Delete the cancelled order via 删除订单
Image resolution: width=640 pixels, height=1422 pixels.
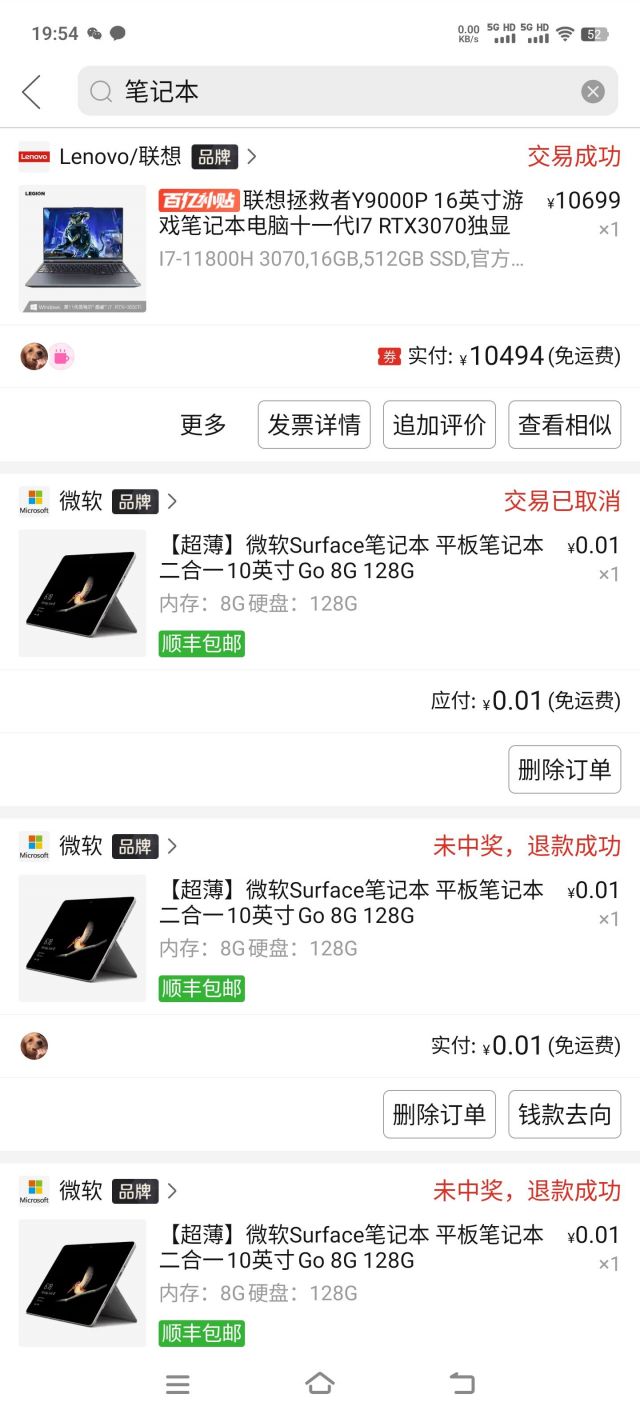[564, 769]
